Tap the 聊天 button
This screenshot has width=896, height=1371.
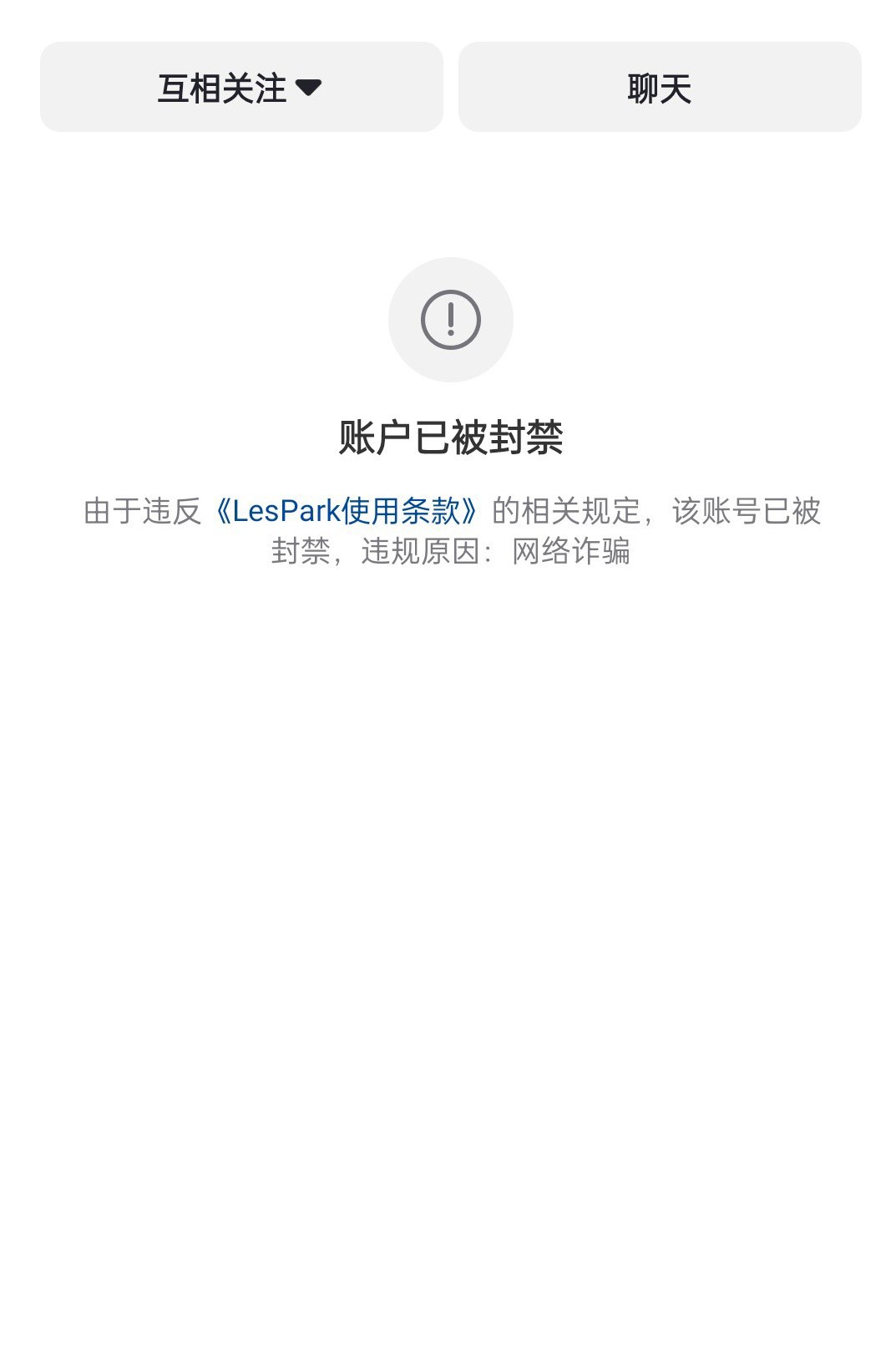[x=659, y=88]
